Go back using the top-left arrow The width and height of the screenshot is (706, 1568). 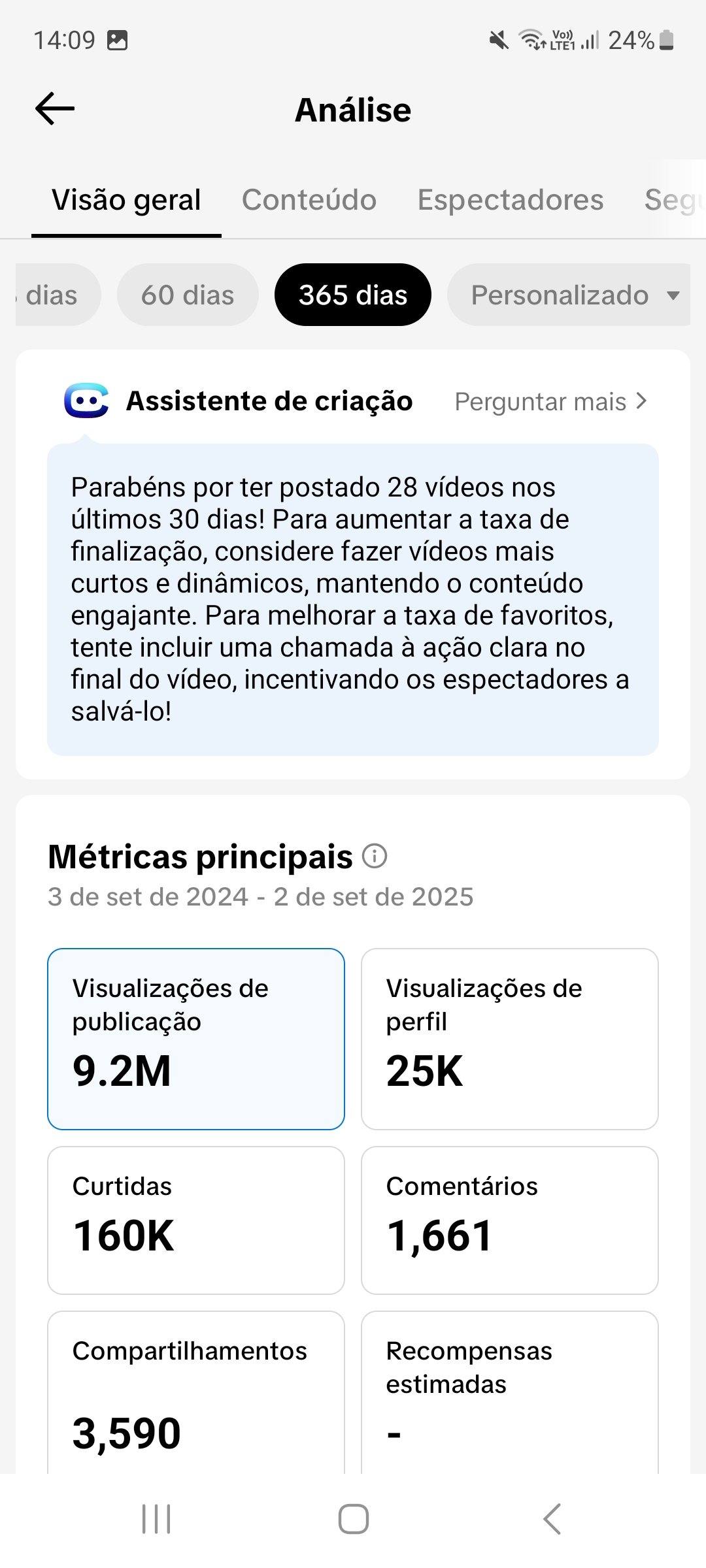tap(55, 109)
